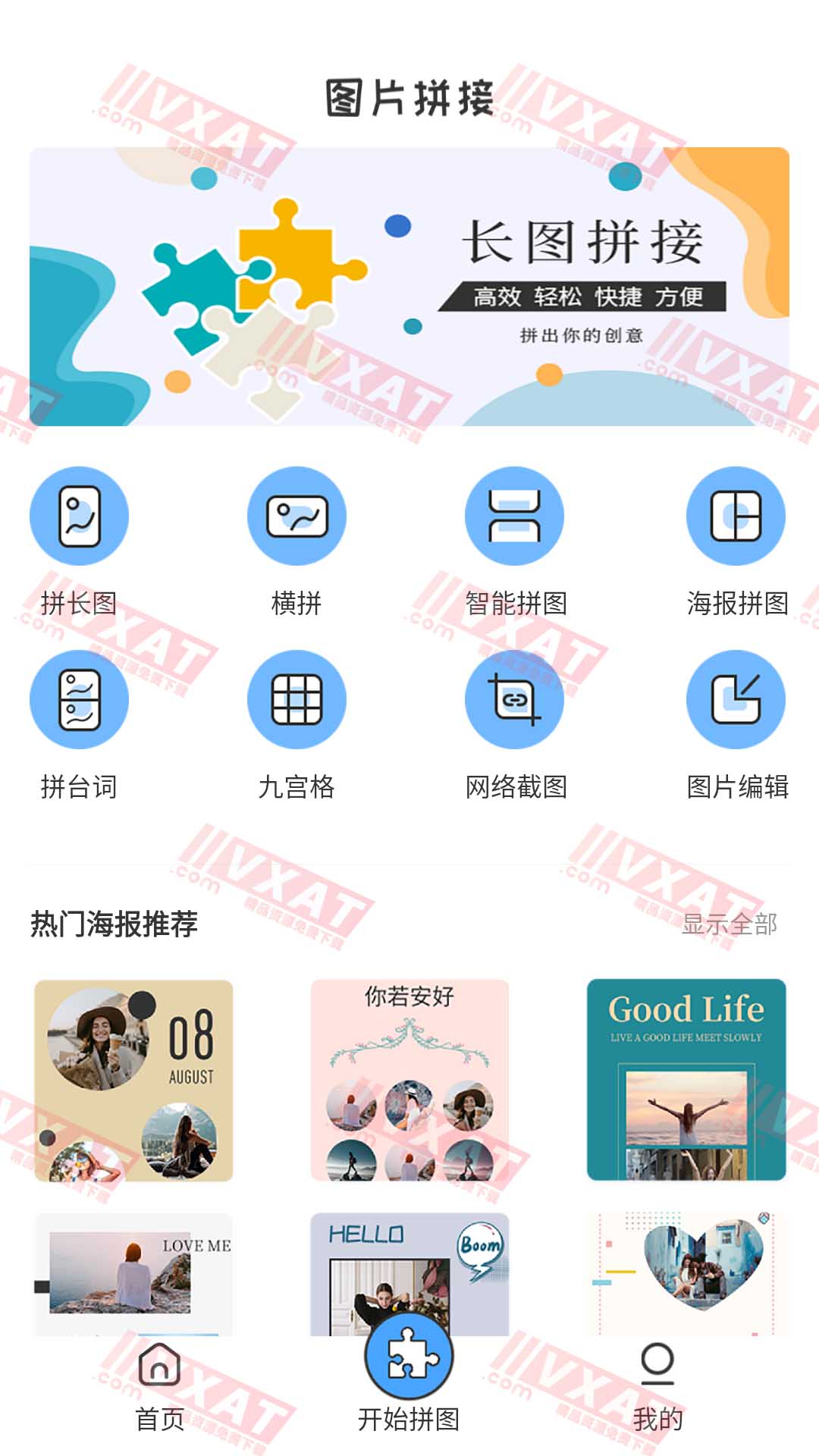The width and height of the screenshot is (819, 1456).
Task: Select the 网络截图 web screenshot icon
Action: tap(513, 700)
